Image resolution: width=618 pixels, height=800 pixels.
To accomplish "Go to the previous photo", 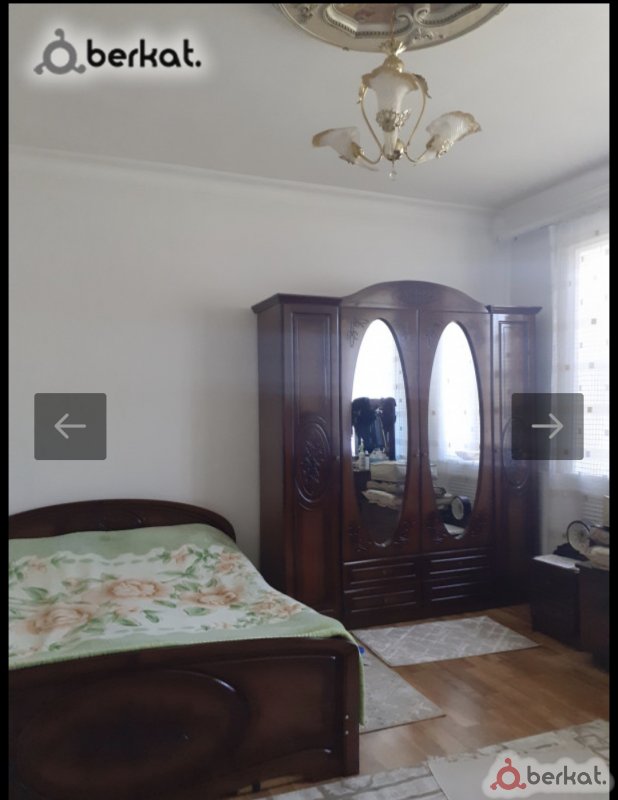I will 70,426.
